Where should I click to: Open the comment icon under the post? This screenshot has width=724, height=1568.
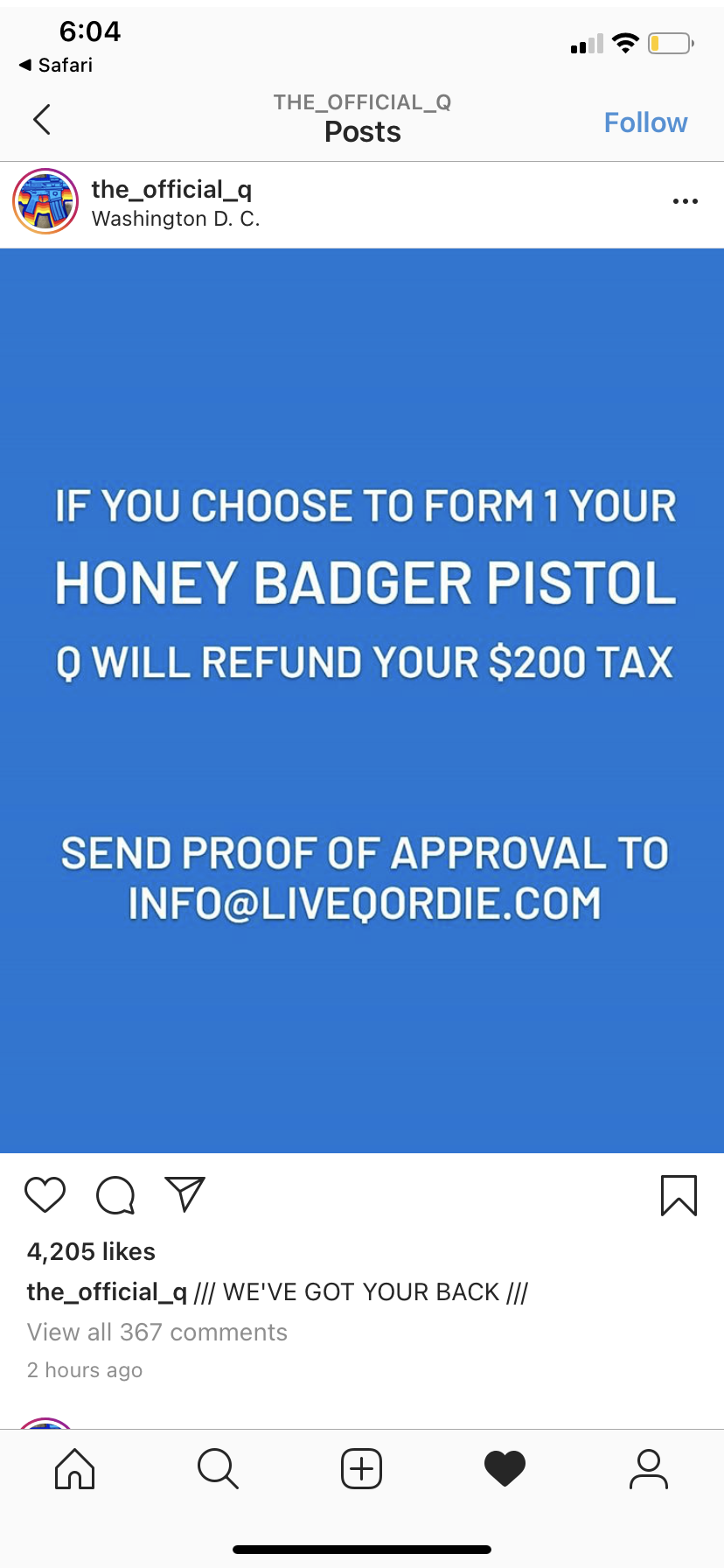click(115, 1195)
